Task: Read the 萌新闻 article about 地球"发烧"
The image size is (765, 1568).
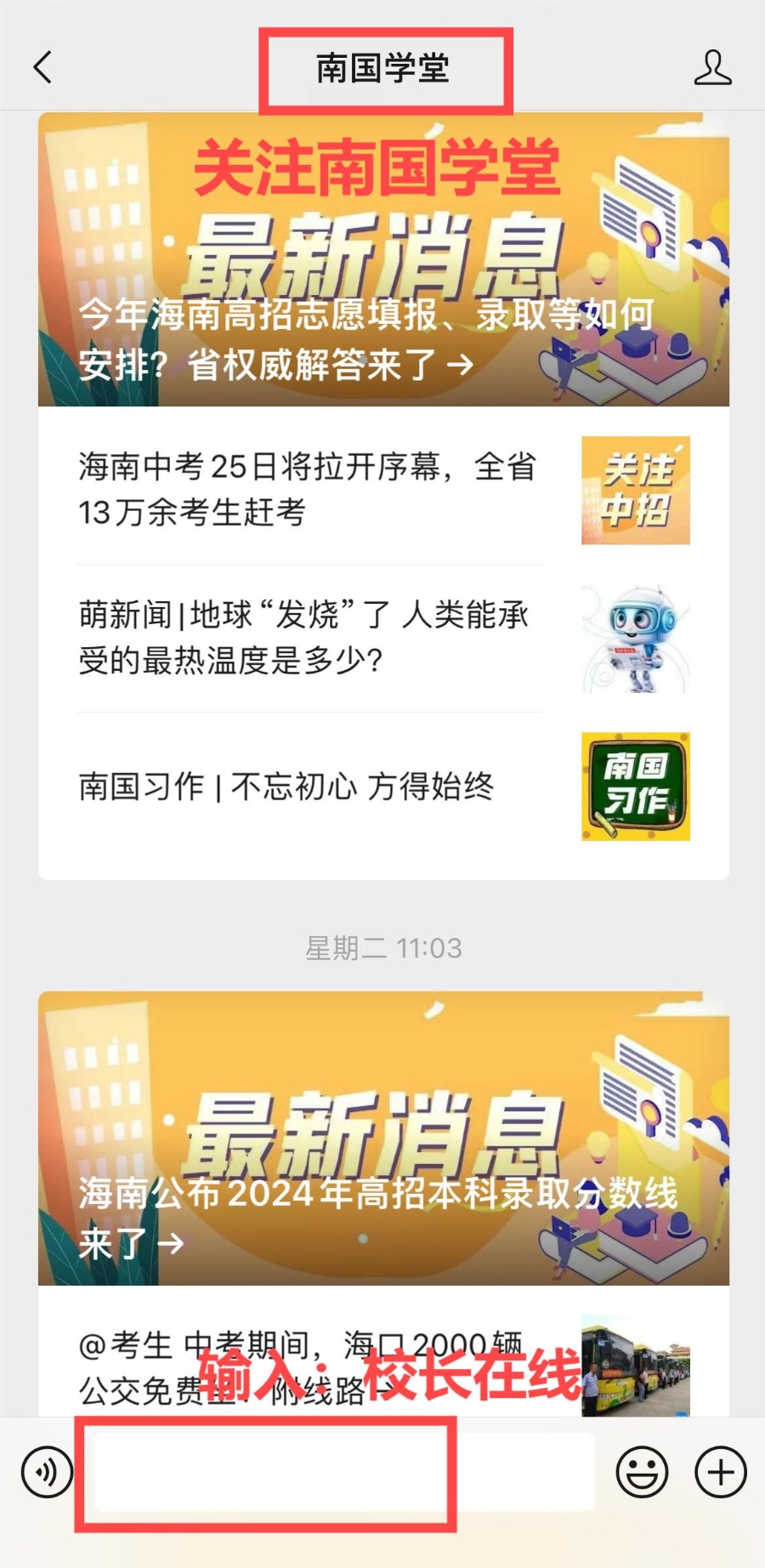Action: pyautogui.click(x=304, y=637)
